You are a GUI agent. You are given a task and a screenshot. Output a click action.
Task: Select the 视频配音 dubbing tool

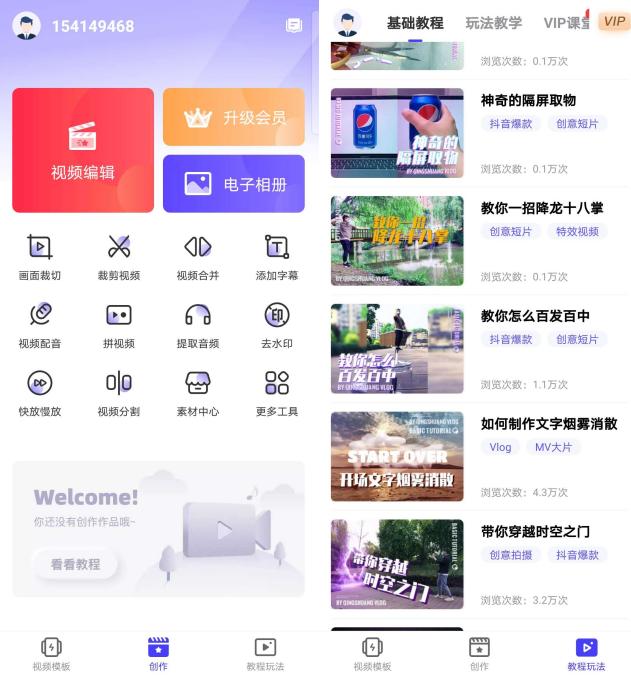40,323
